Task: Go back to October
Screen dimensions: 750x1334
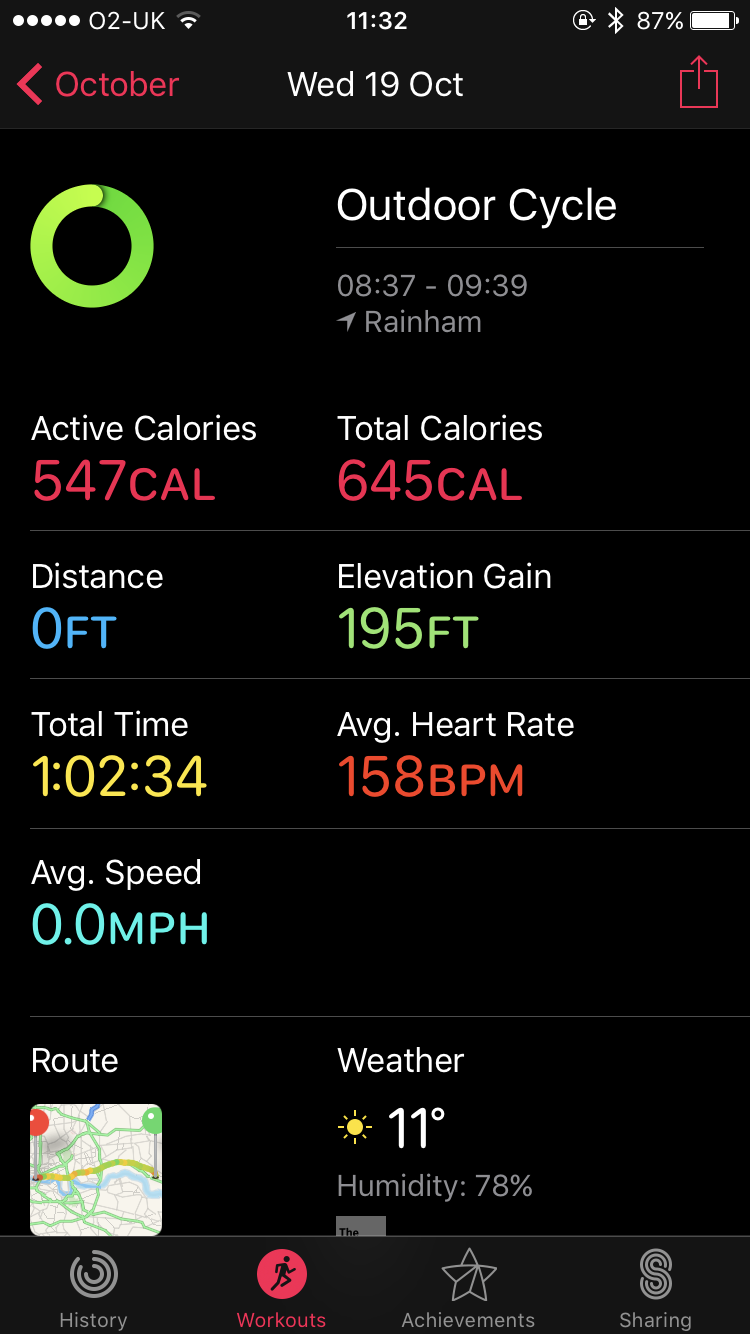Action: (x=98, y=85)
